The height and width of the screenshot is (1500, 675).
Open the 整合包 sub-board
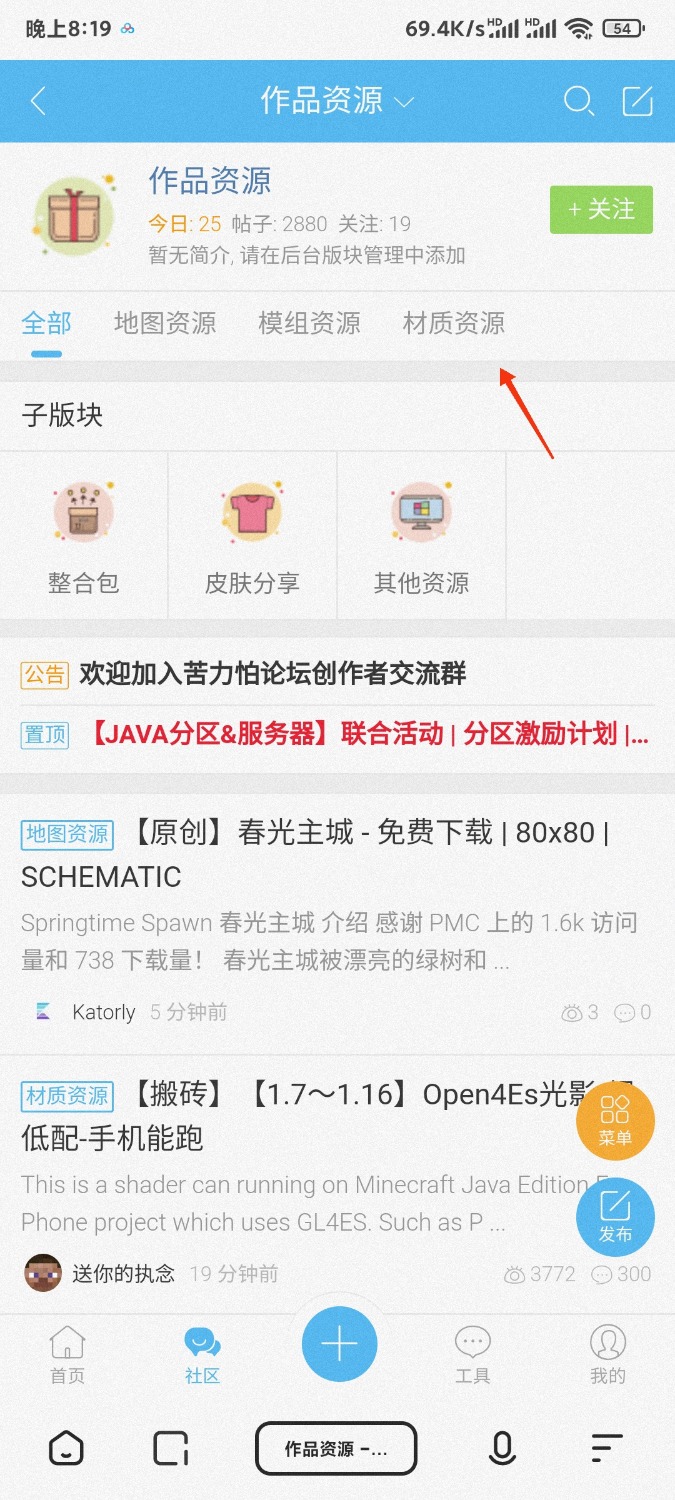tap(84, 536)
